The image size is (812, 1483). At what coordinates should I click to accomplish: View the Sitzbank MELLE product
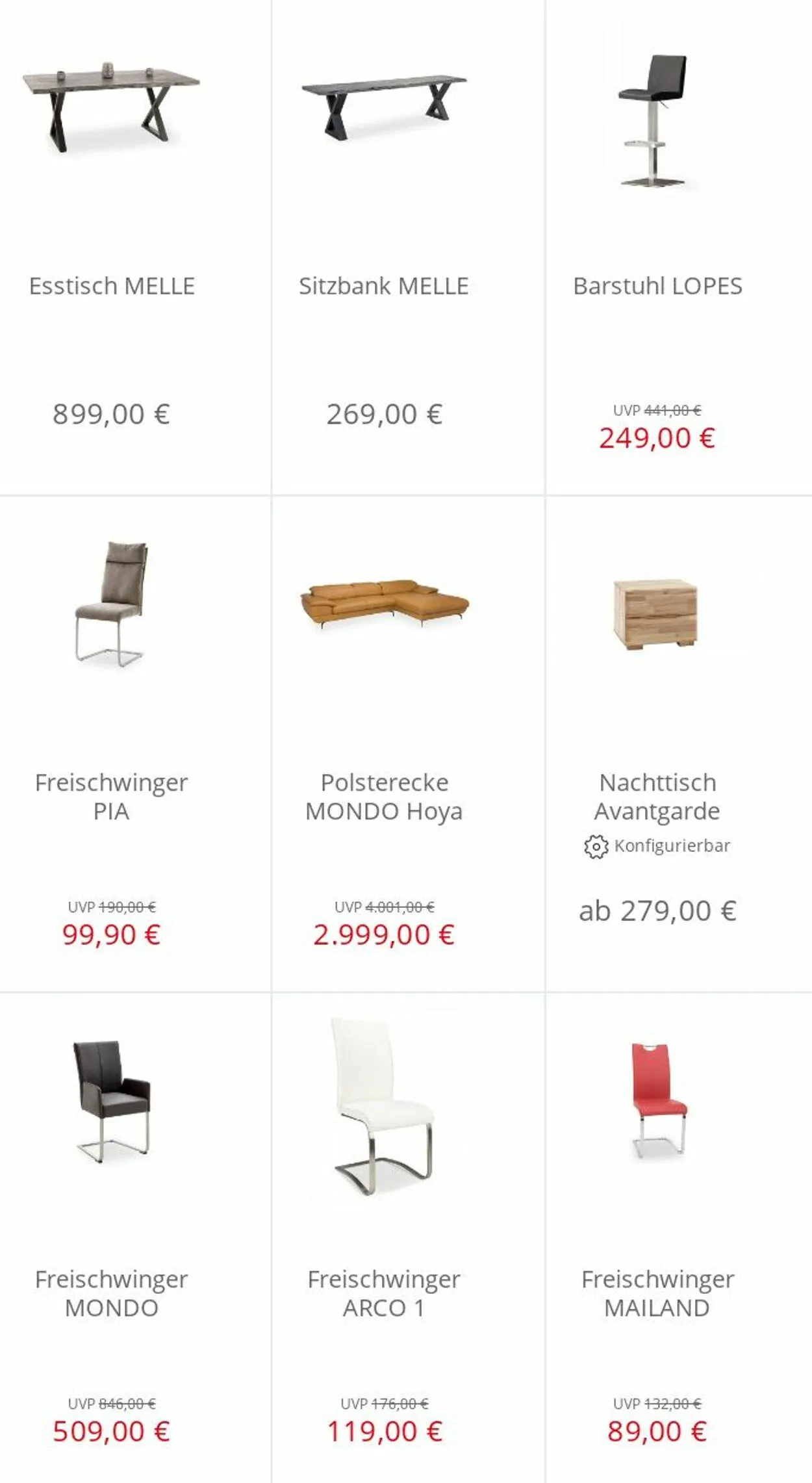[408, 247]
